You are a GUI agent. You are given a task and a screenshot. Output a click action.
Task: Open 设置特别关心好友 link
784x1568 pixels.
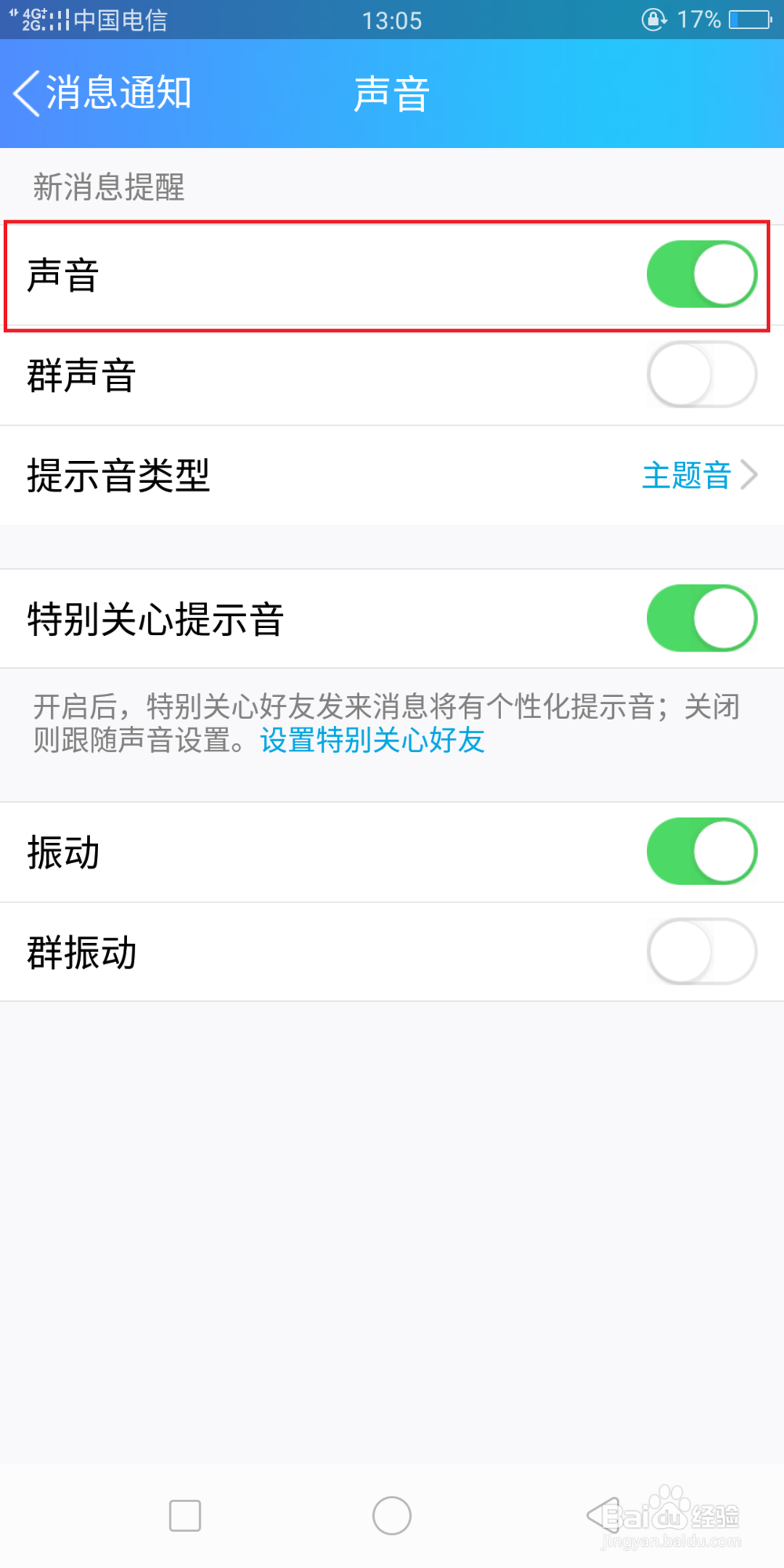[x=371, y=740]
